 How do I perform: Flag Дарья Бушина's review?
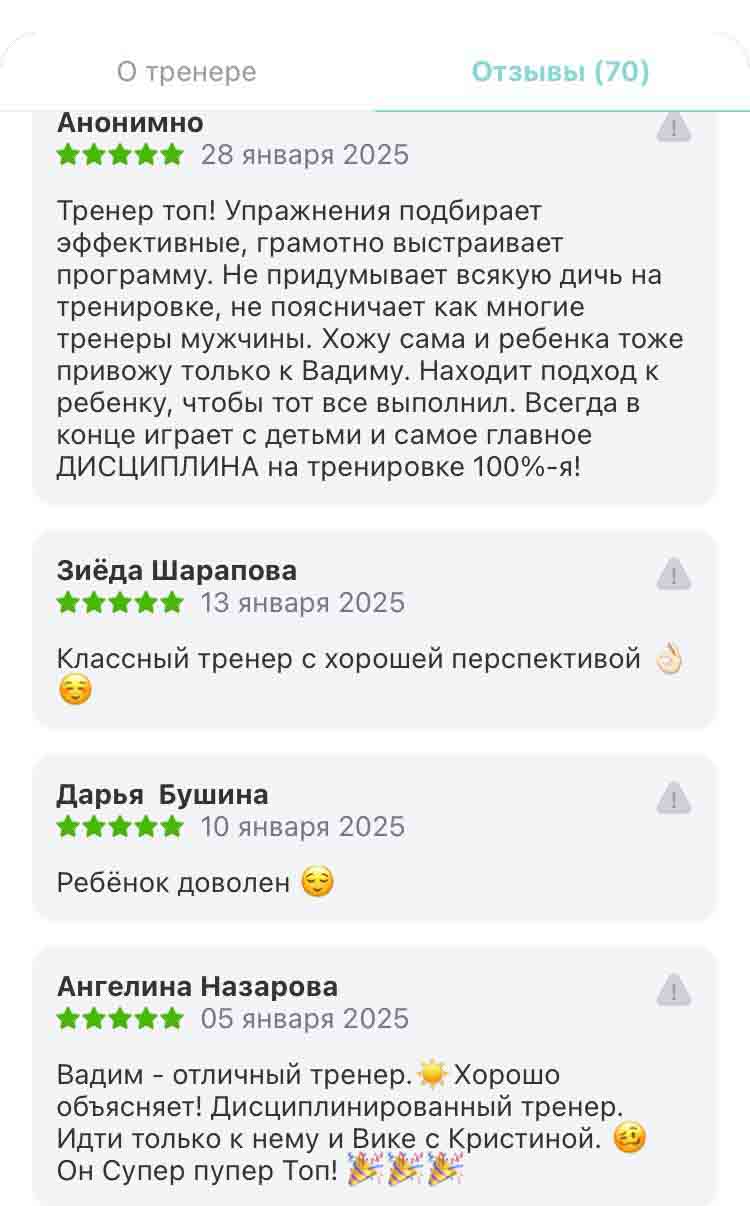(674, 798)
